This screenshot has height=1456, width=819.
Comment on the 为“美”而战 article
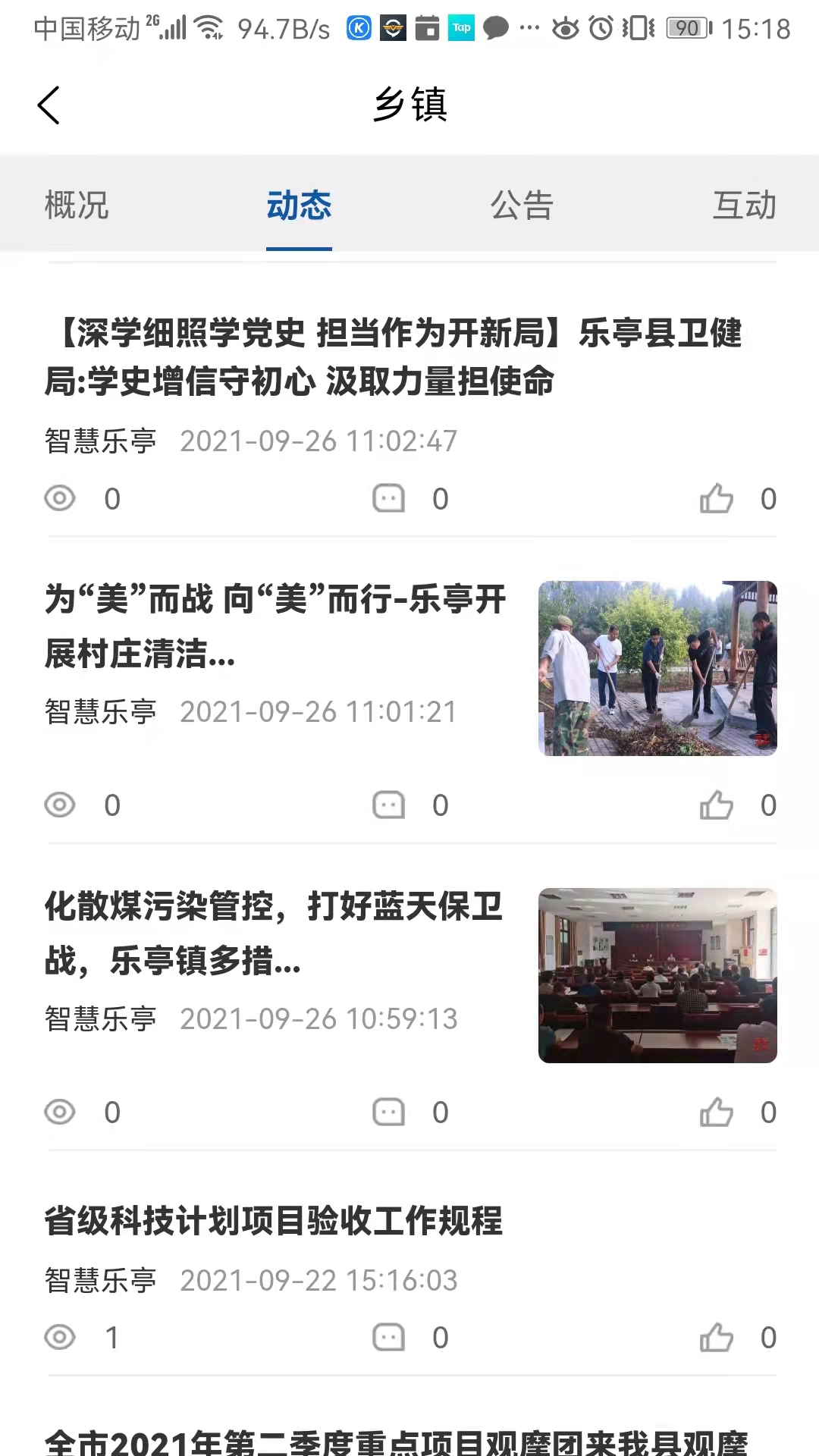389,805
